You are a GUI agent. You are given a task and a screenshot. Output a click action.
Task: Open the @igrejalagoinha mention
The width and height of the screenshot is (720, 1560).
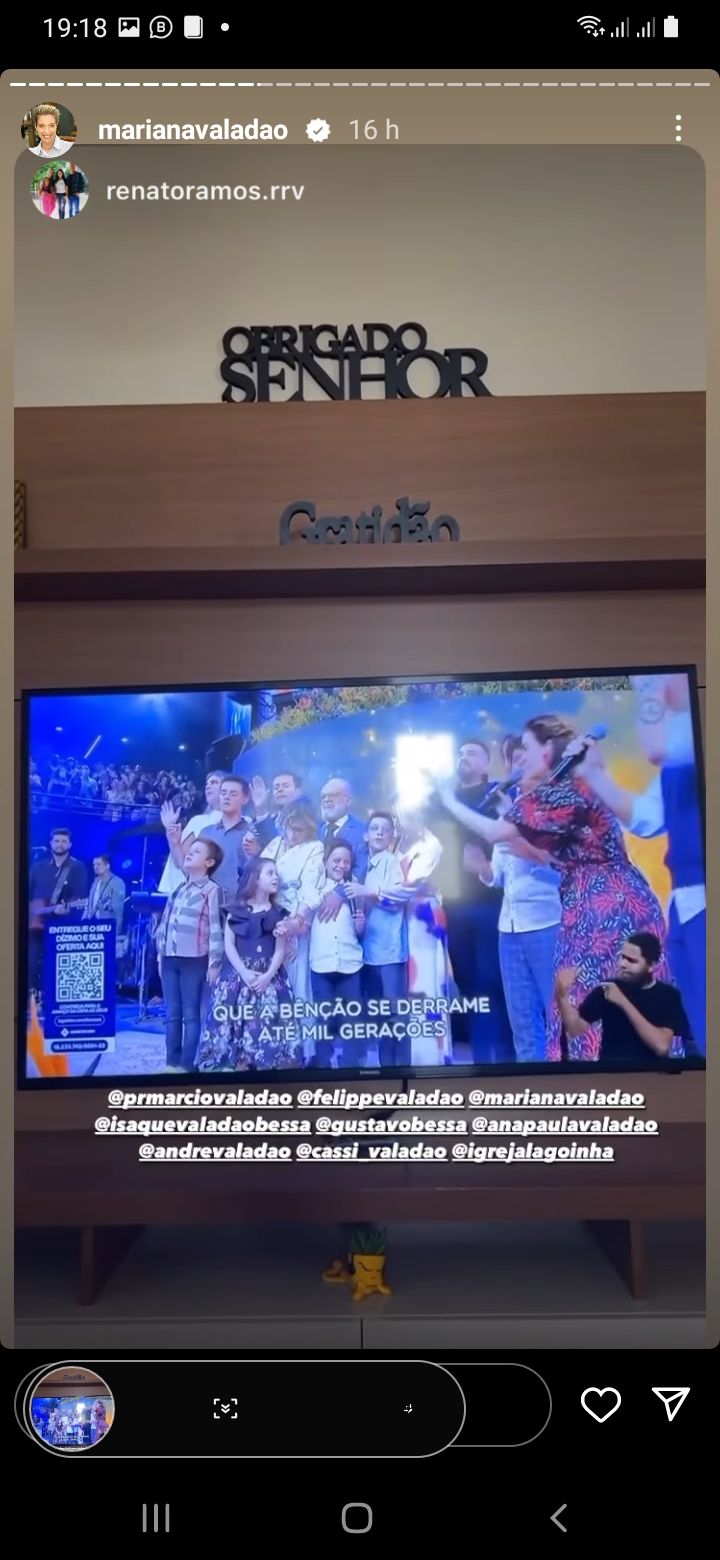533,1152
